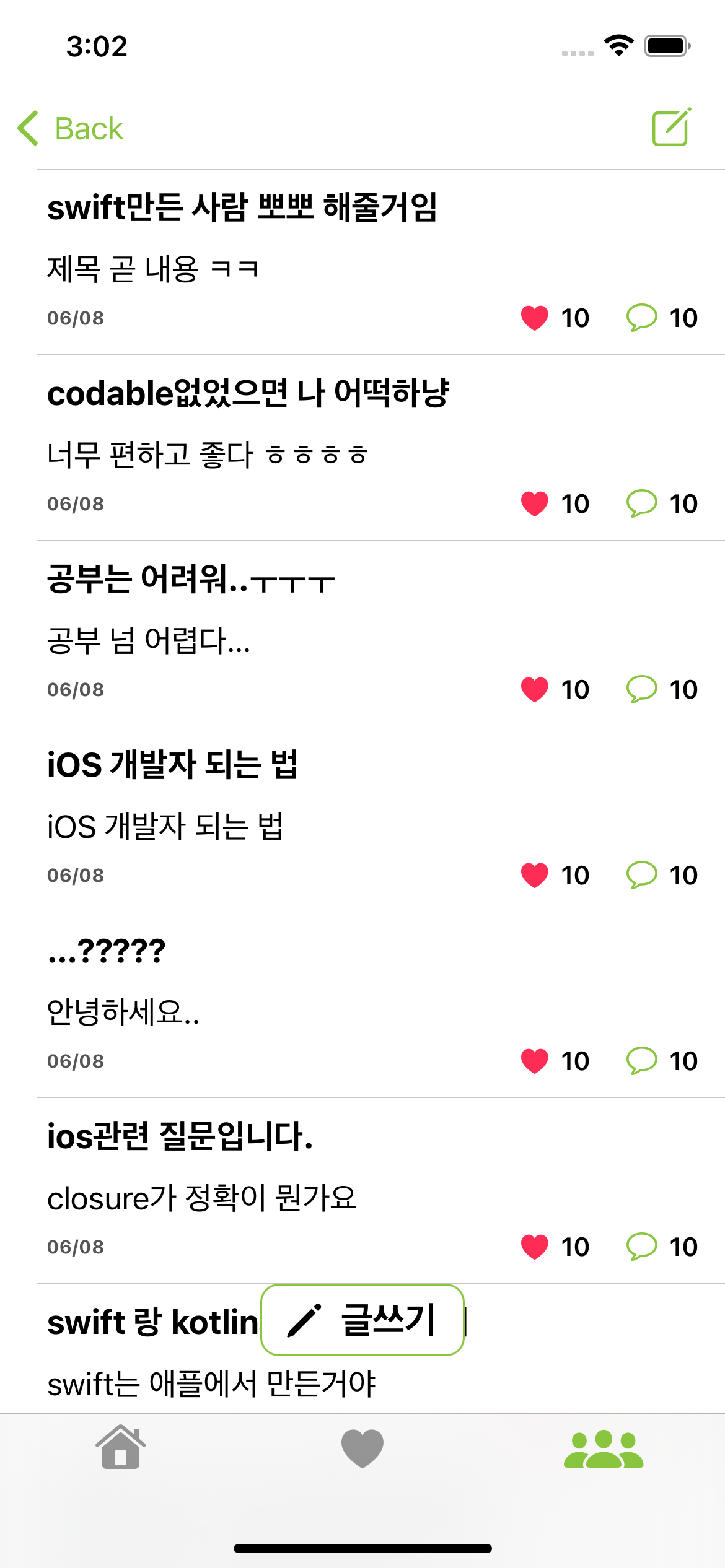Screen dimensions: 725x1568
Task: Open post 'iOS 개발자 되는 법'
Action: (x=172, y=765)
